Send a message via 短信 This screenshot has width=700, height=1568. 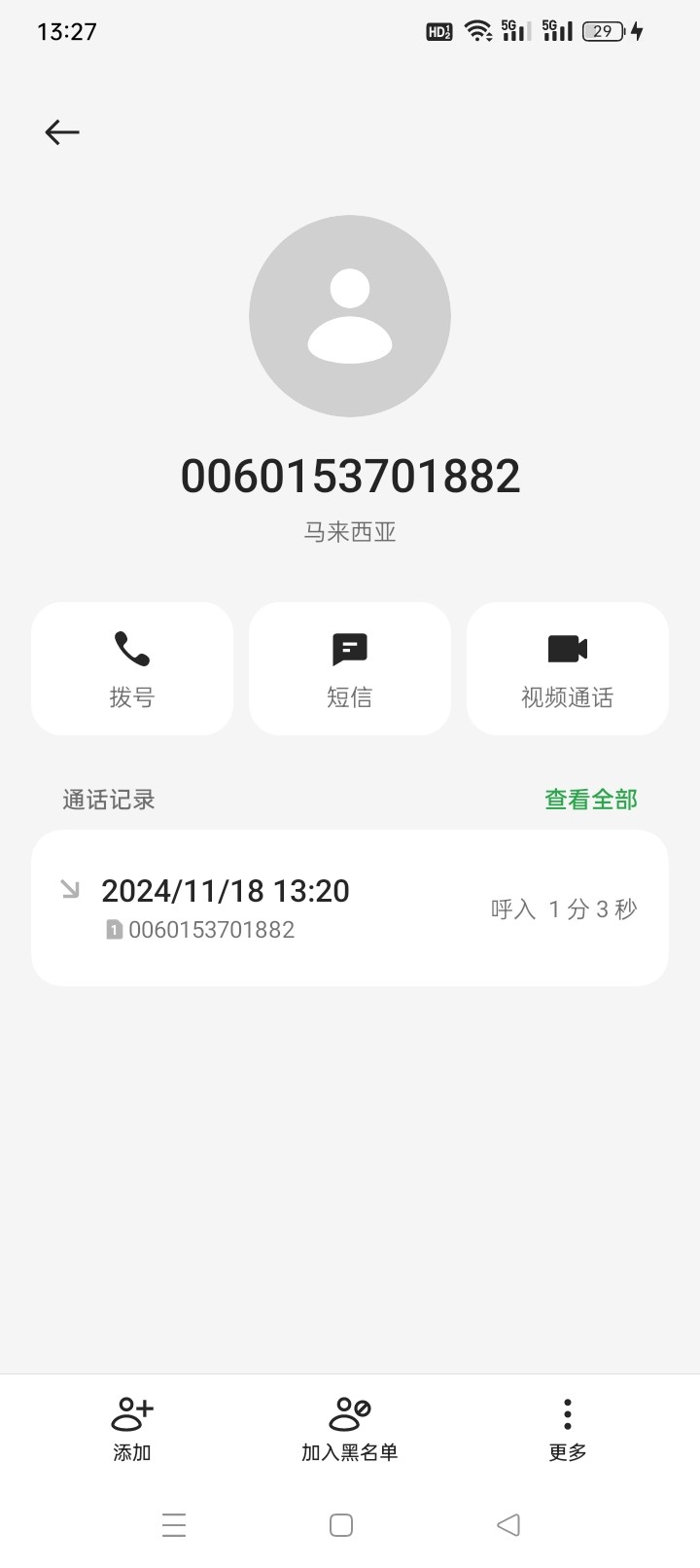tap(350, 668)
